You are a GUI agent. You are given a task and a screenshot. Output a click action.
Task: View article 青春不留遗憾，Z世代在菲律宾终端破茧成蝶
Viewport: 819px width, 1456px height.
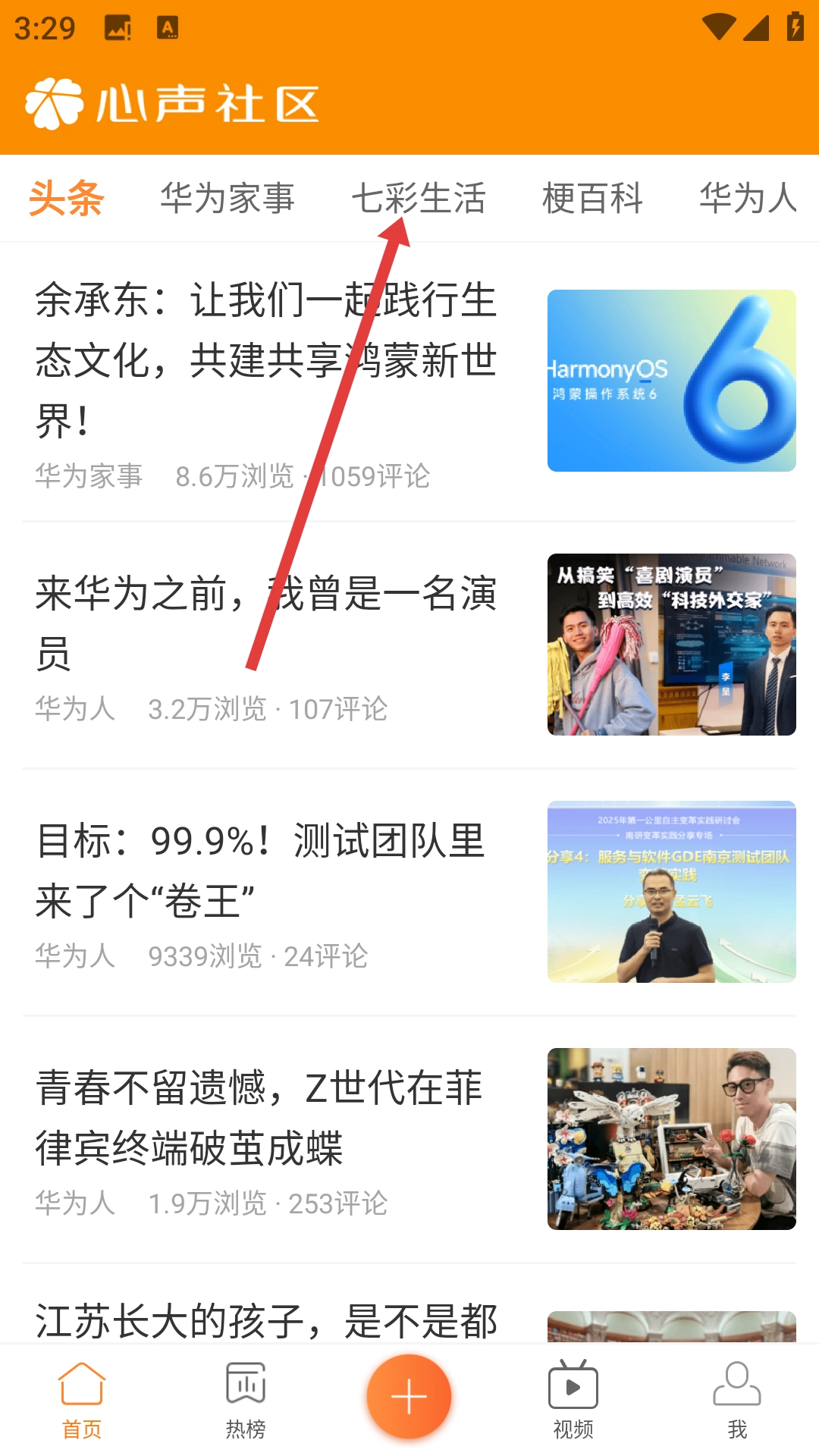pyautogui.click(x=259, y=1118)
